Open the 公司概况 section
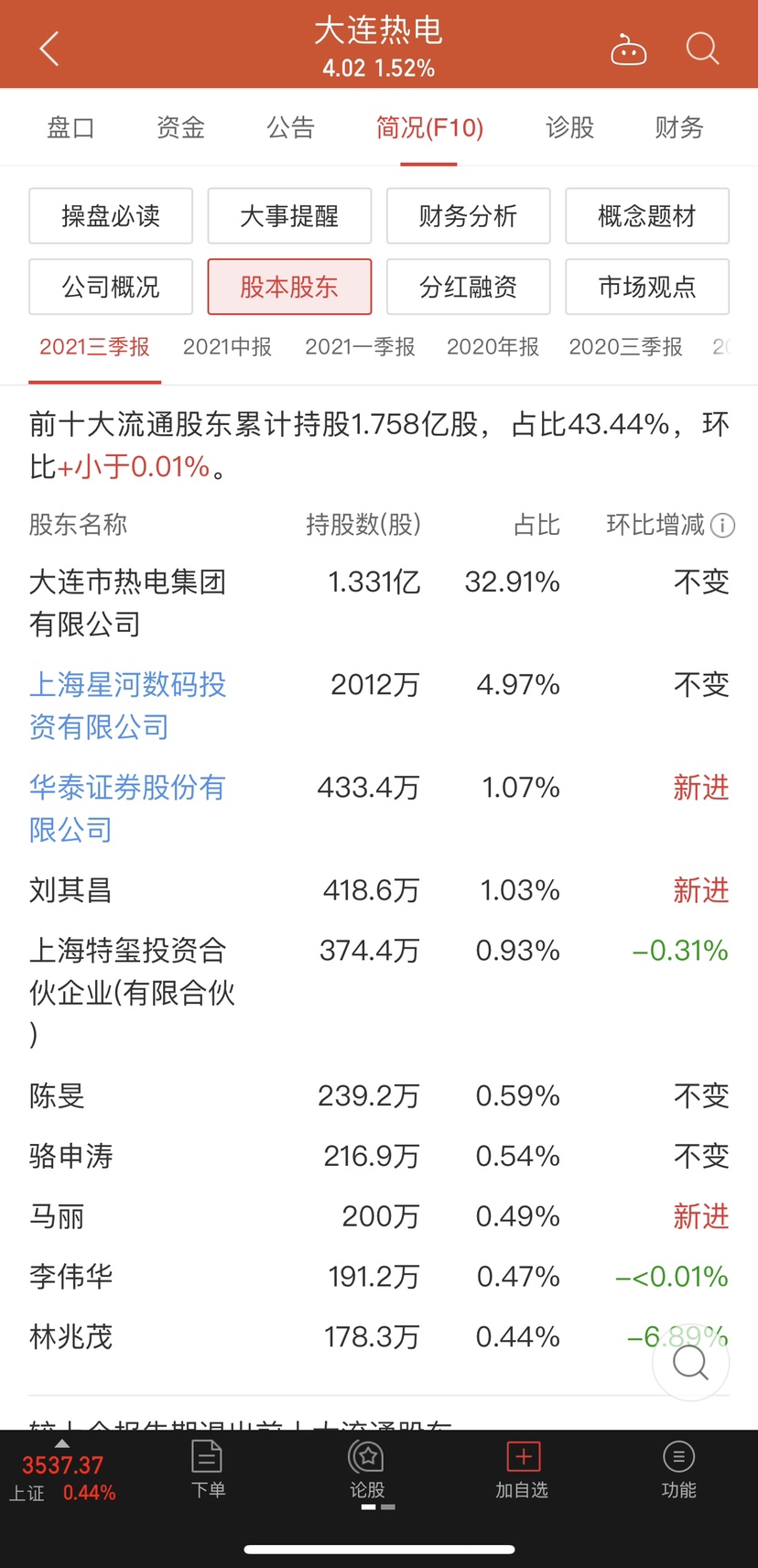Screen dimensions: 758x1568 tap(111, 287)
